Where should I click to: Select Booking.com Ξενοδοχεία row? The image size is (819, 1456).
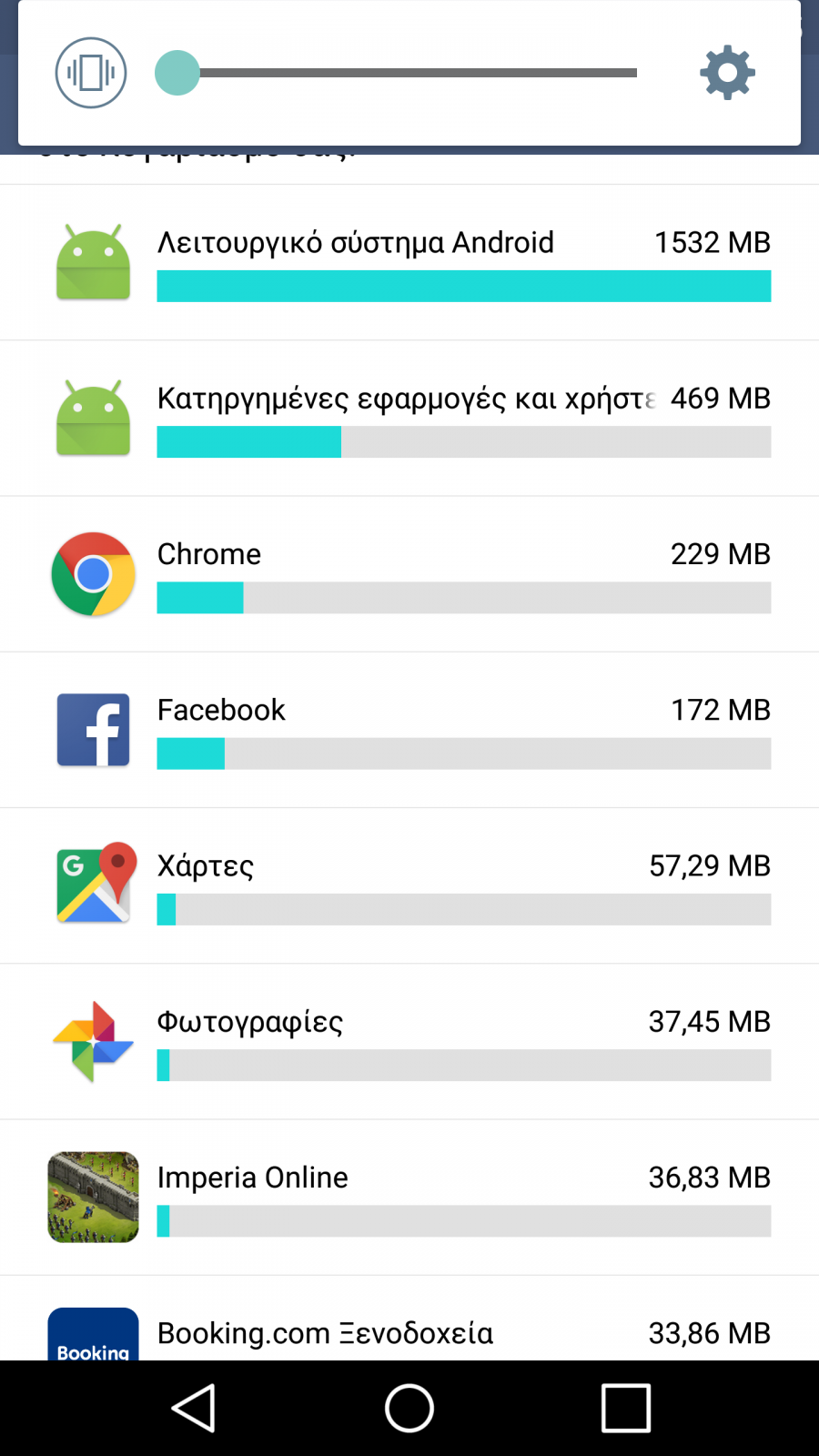[409, 1319]
